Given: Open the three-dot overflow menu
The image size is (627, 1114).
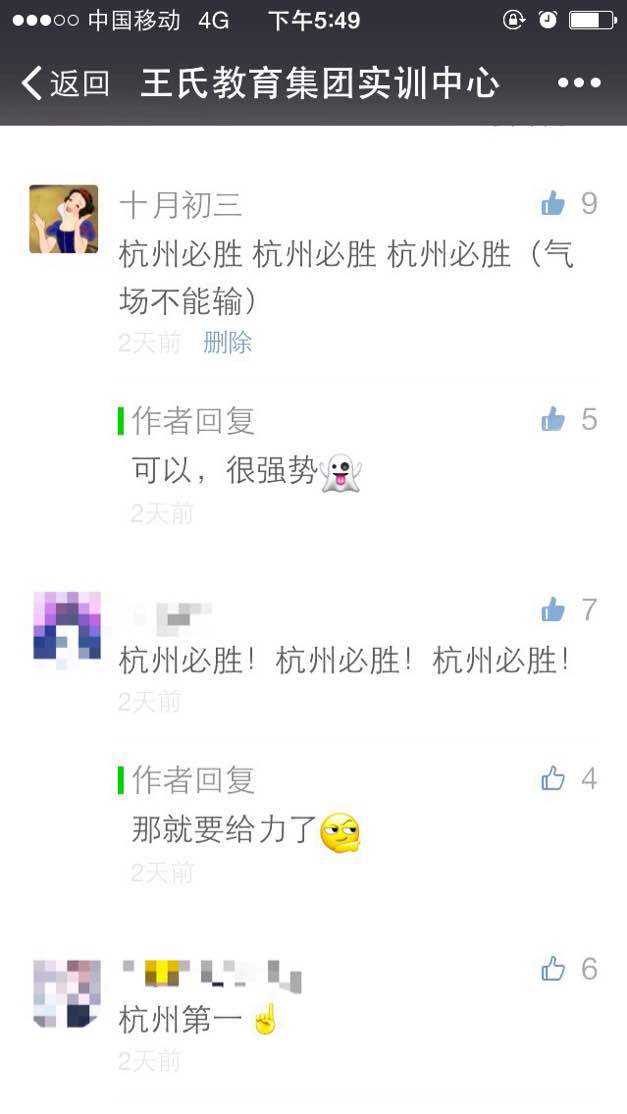Looking at the screenshot, I should pyautogui.click(x=579, y=83).
